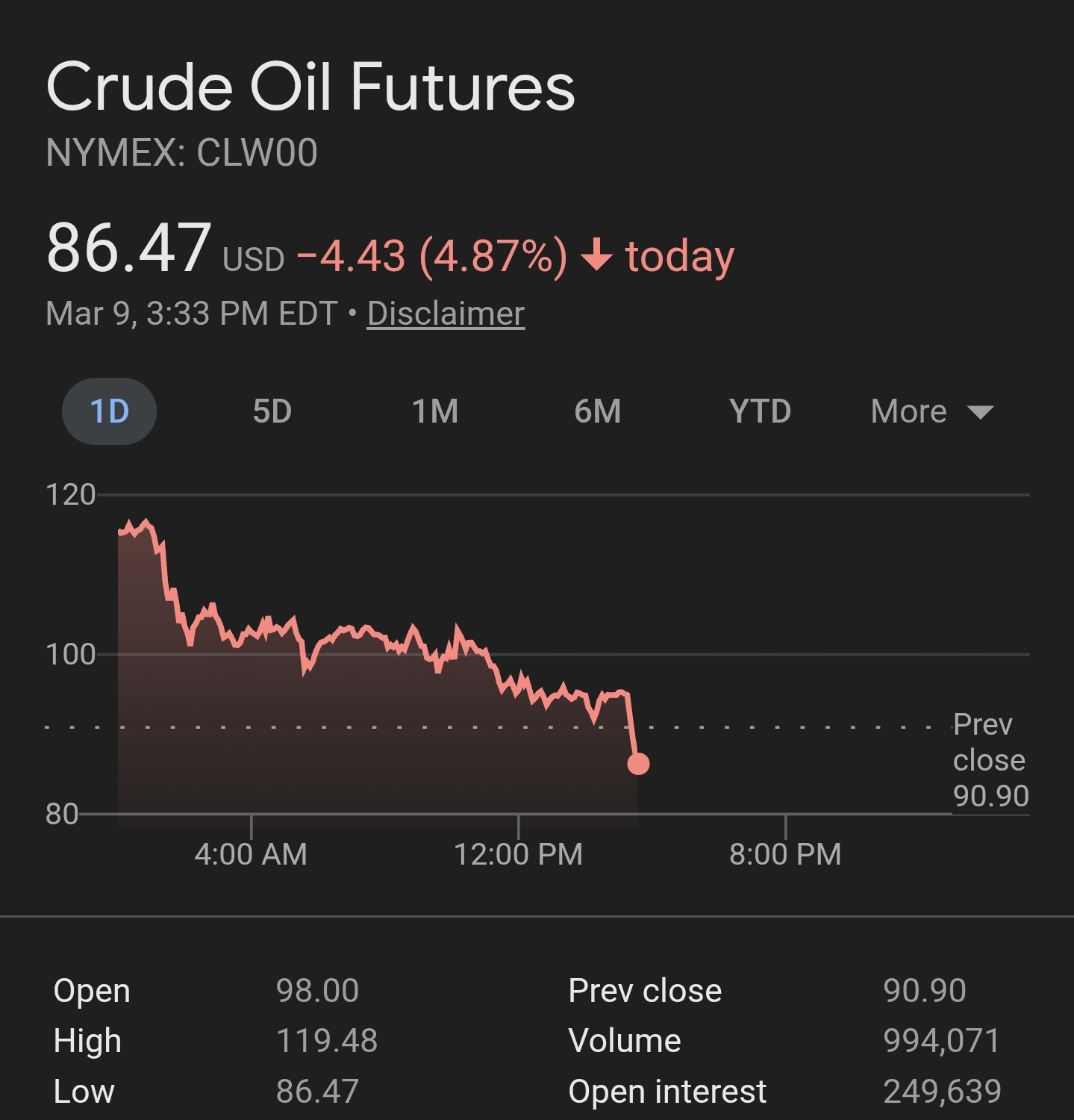Switch to the 5D chart range
1074x1120 pixels.
pos(272,411)
